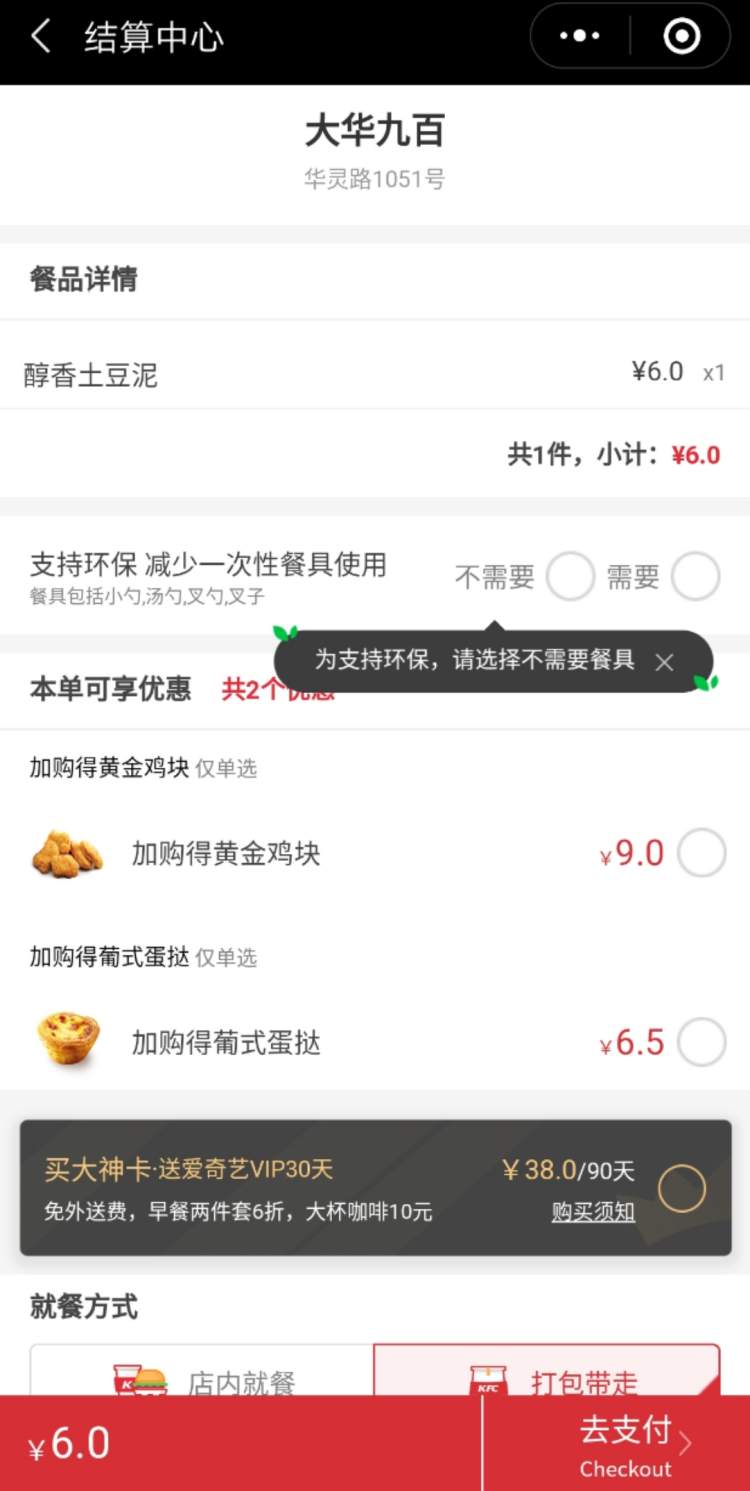Select the 买大神卡 ¥38.0 offer
Viewport: 750px width, 1491px height.
click(x=682, y=1188)
